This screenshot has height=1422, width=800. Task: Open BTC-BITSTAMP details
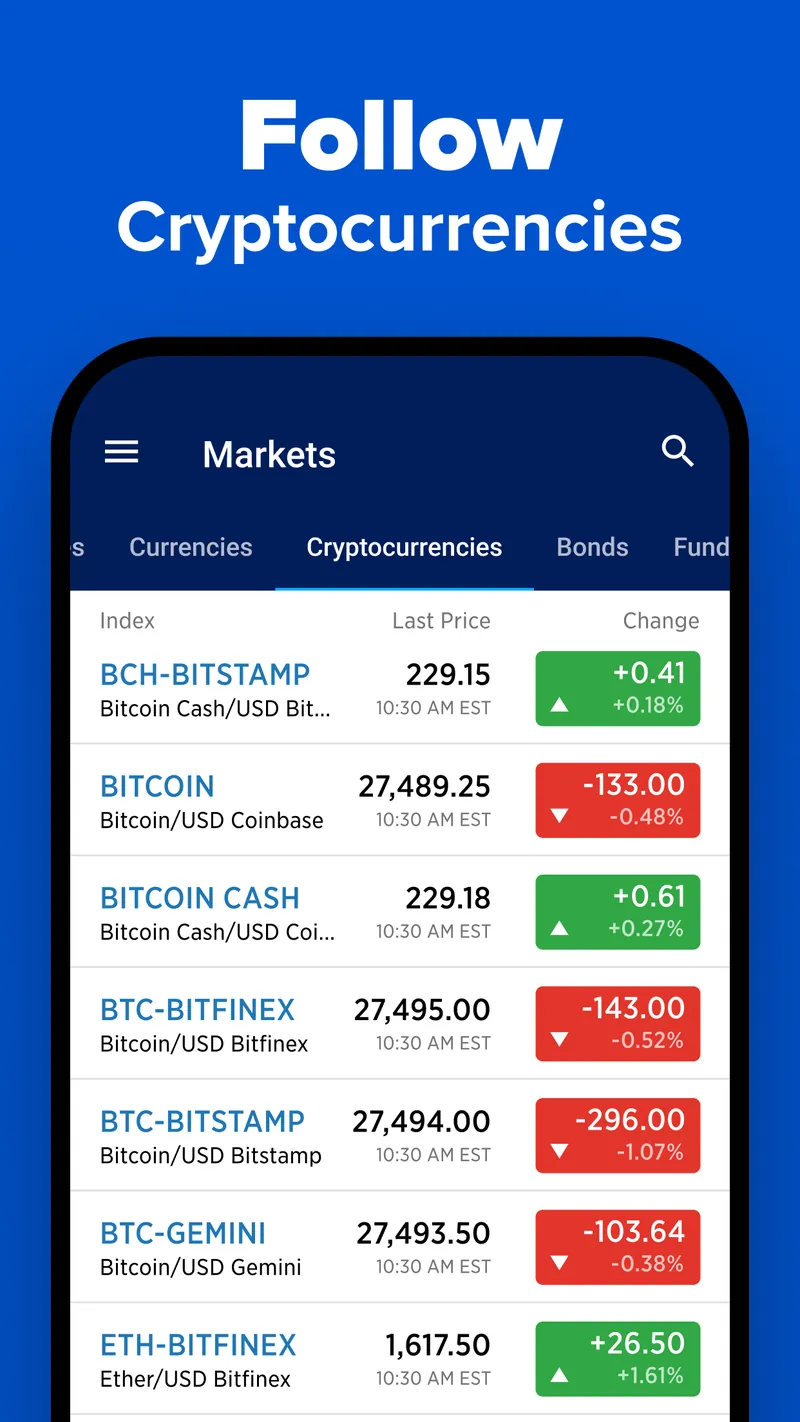click(x=202, y=1121)
